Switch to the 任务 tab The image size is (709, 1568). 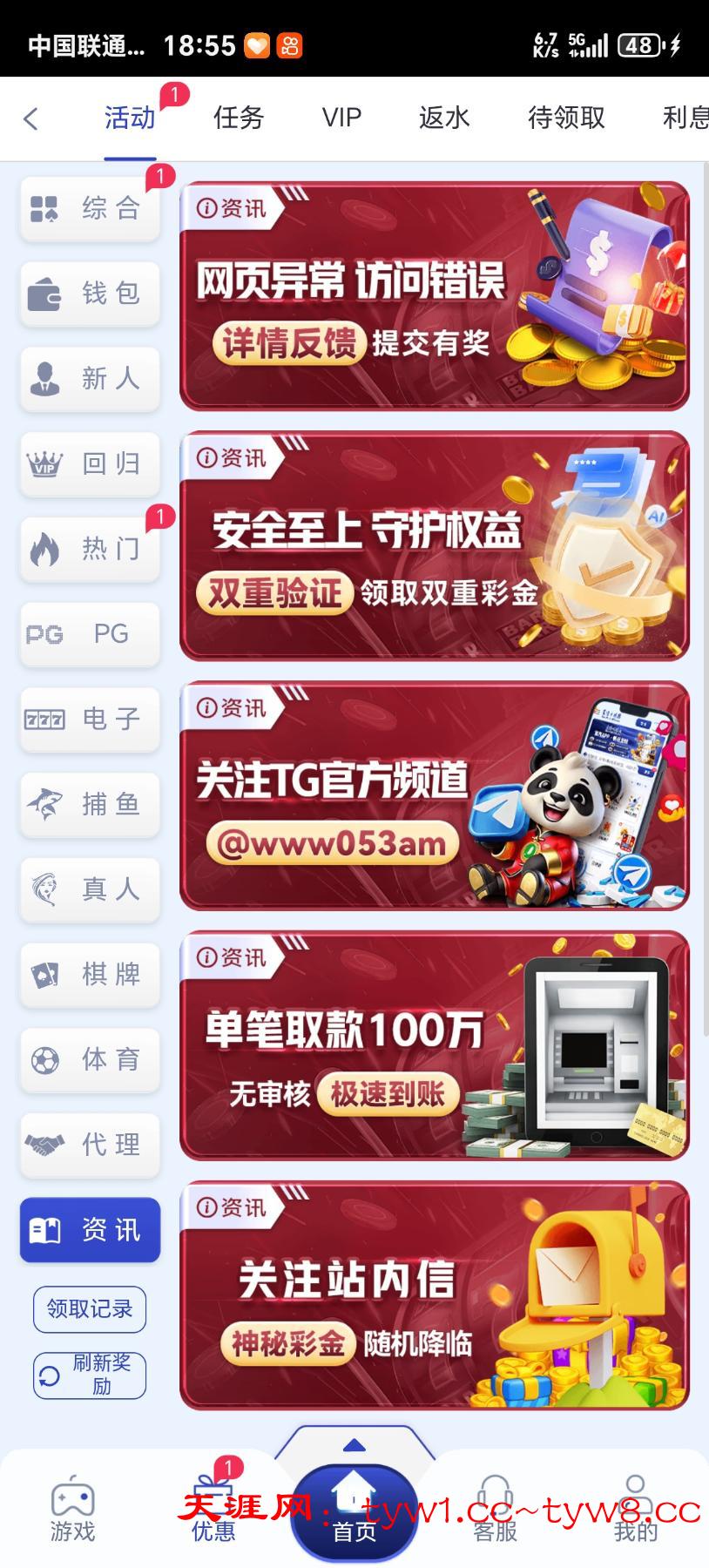pos(238,118)
